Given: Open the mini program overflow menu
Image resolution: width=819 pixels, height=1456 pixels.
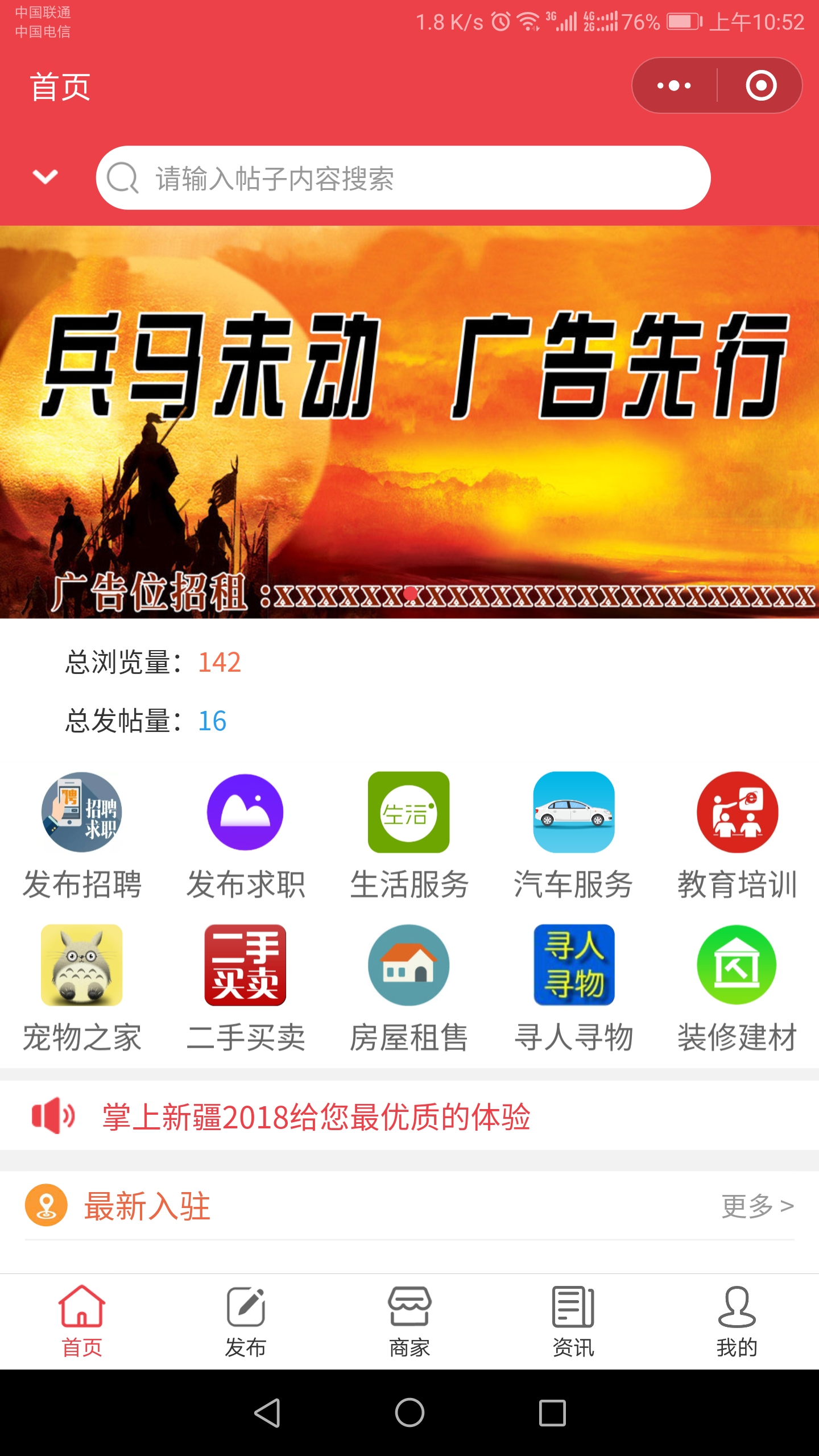Looking at the screenshot, I should [x=674, y=86].
